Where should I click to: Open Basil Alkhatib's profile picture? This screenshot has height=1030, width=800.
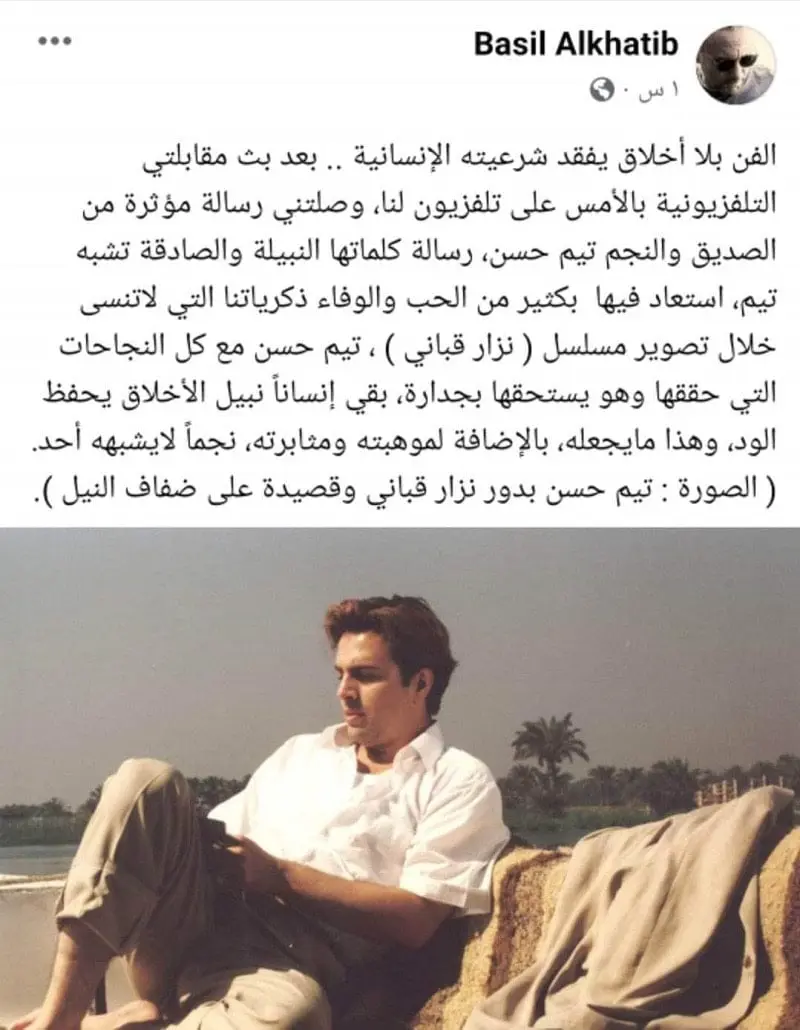tap(735, 65)
